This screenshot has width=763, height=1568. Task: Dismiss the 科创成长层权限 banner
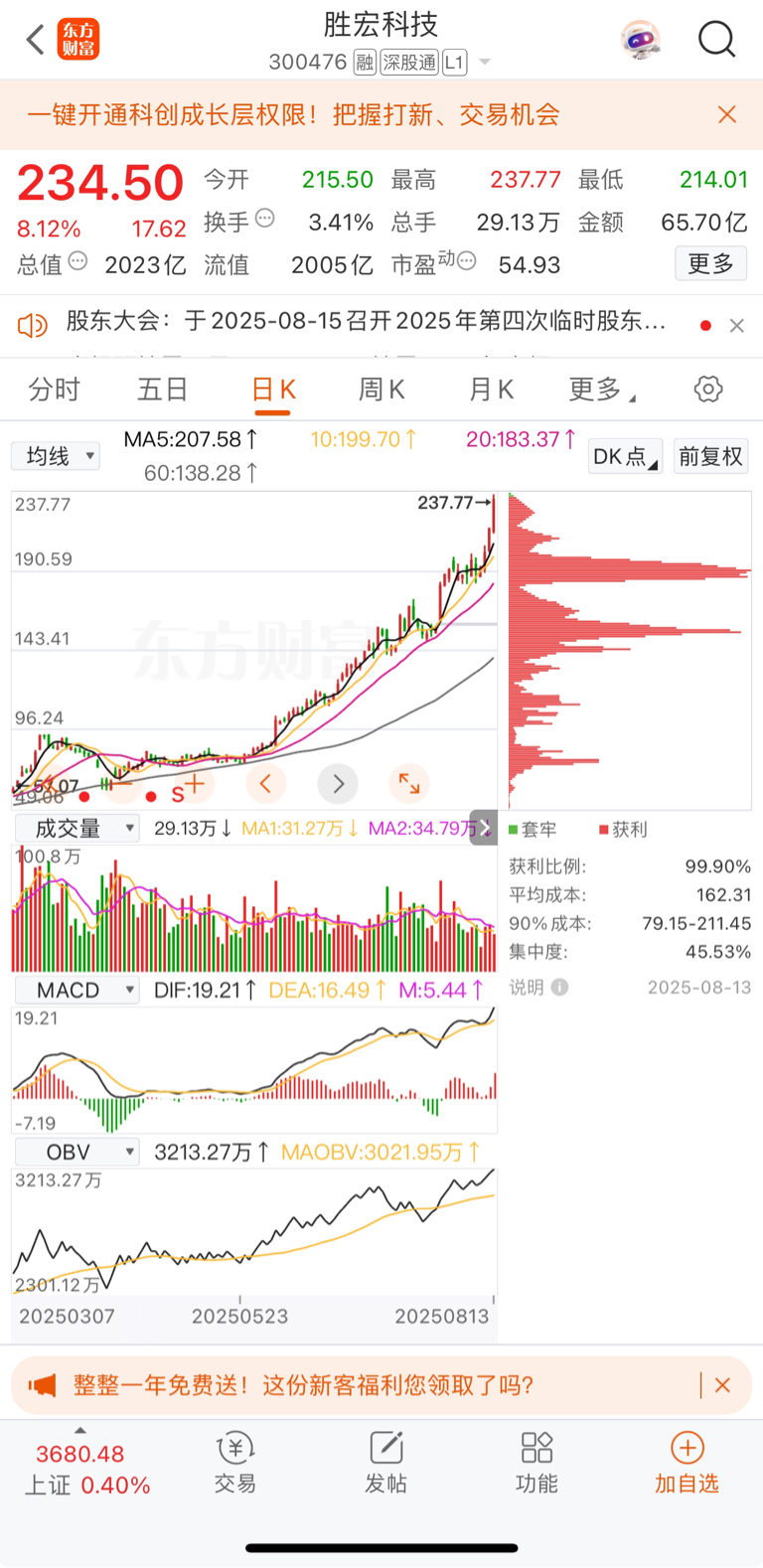point(727,114)
